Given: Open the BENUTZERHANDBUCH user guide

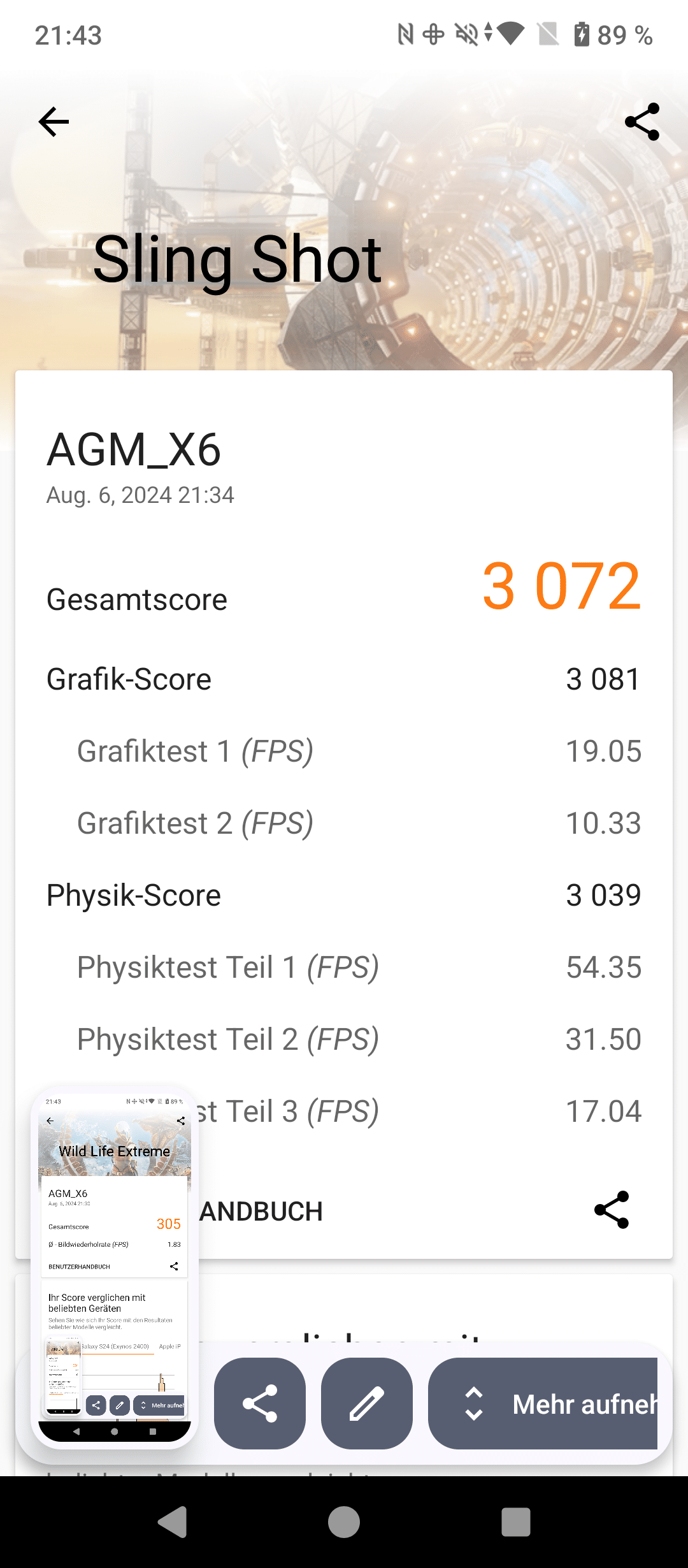Looking at the screenshot, I should [261, 1212].
